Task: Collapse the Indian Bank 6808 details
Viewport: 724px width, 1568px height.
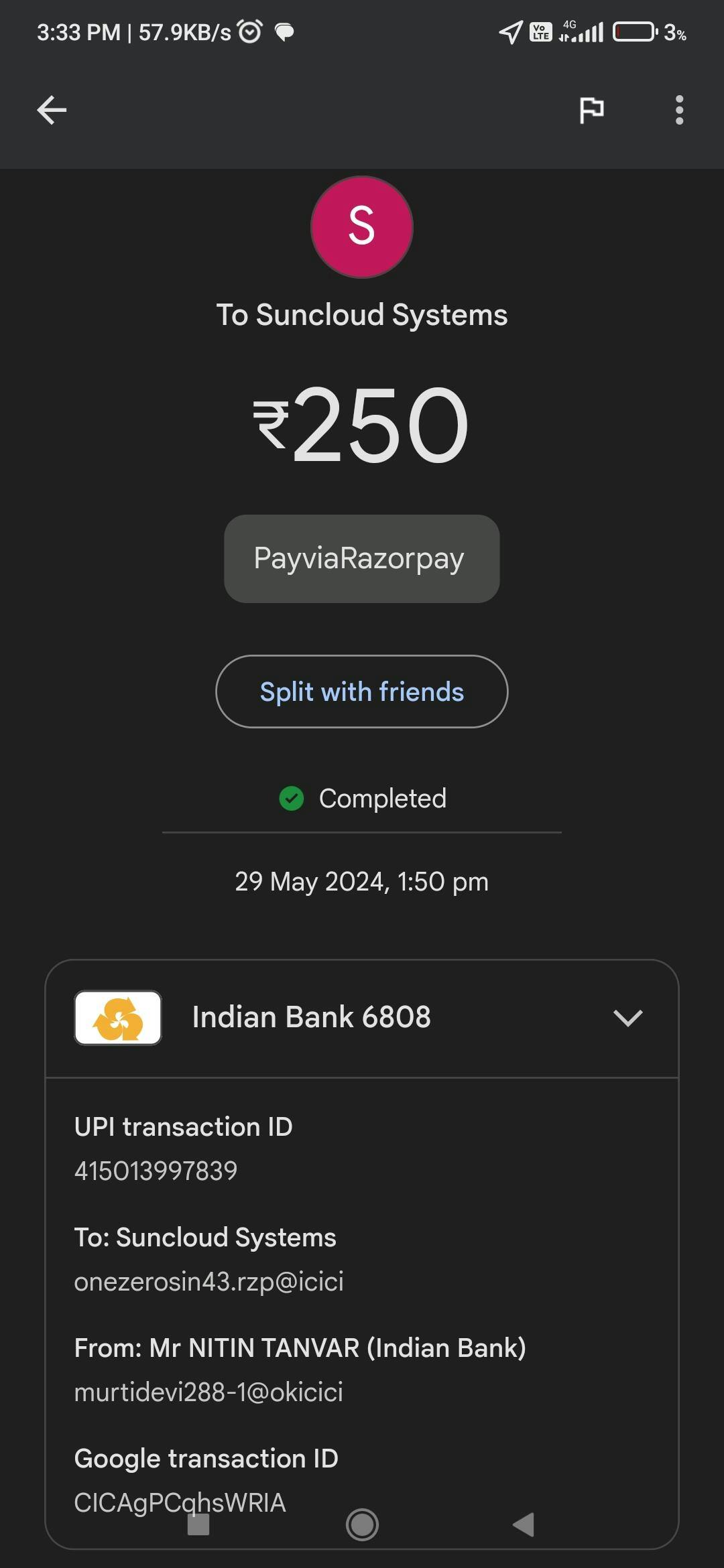Action: click(627, 1018)
